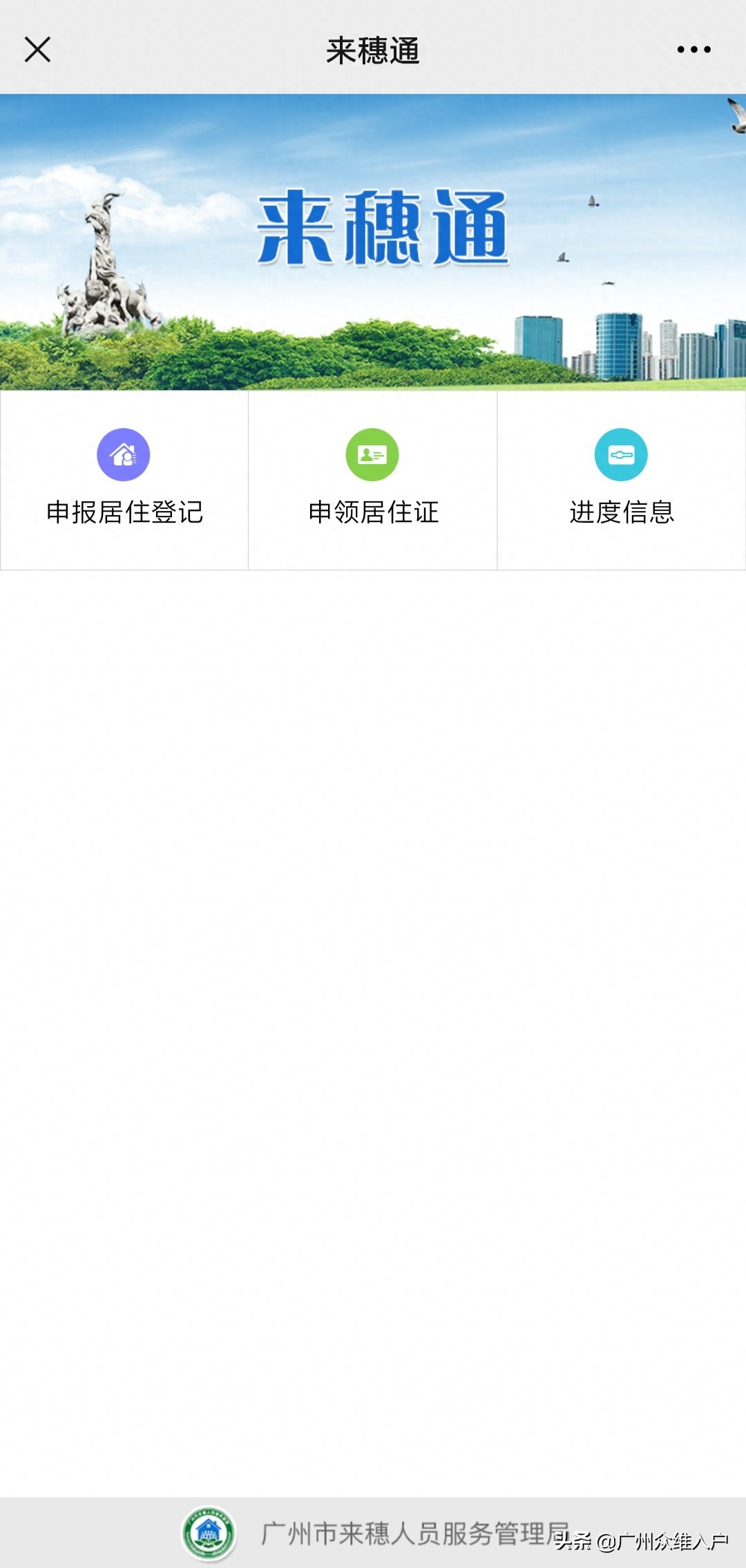Viewport: 746px width, 1568px height.
Task: View 进度信息 progress information
Action: coord(622,480)
